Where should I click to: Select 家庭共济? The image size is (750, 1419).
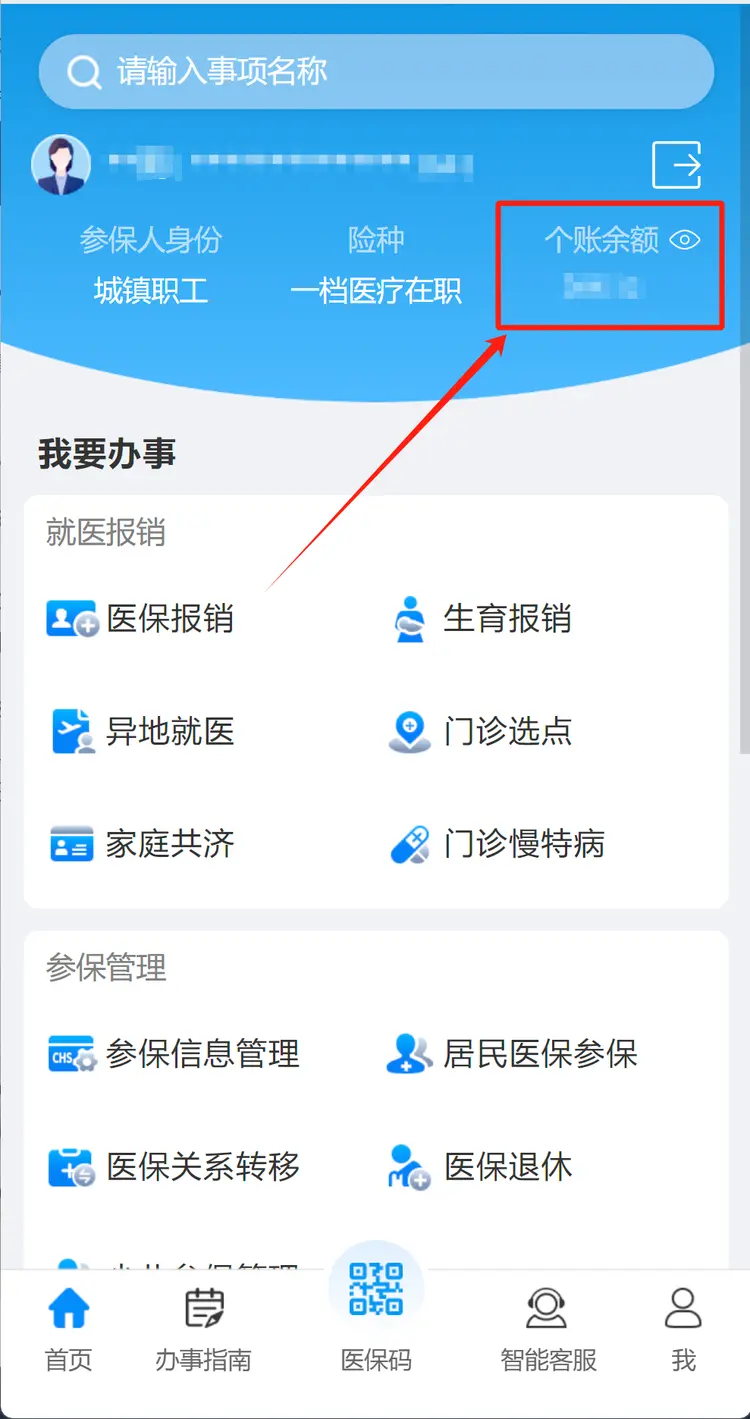coord(142,844)
